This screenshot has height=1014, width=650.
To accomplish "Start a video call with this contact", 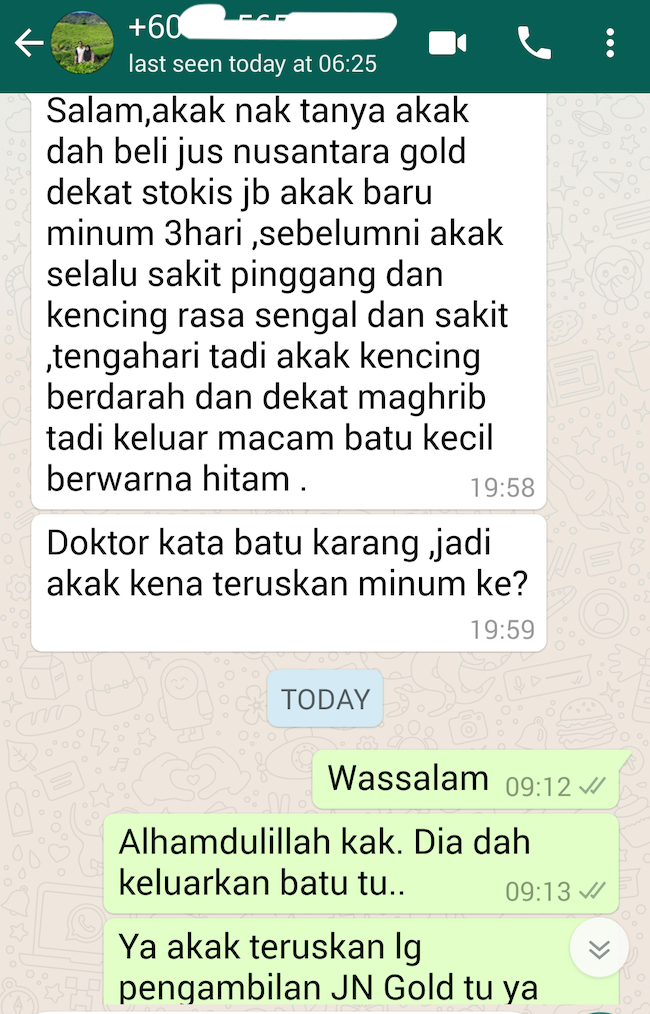I will point(448,43).
